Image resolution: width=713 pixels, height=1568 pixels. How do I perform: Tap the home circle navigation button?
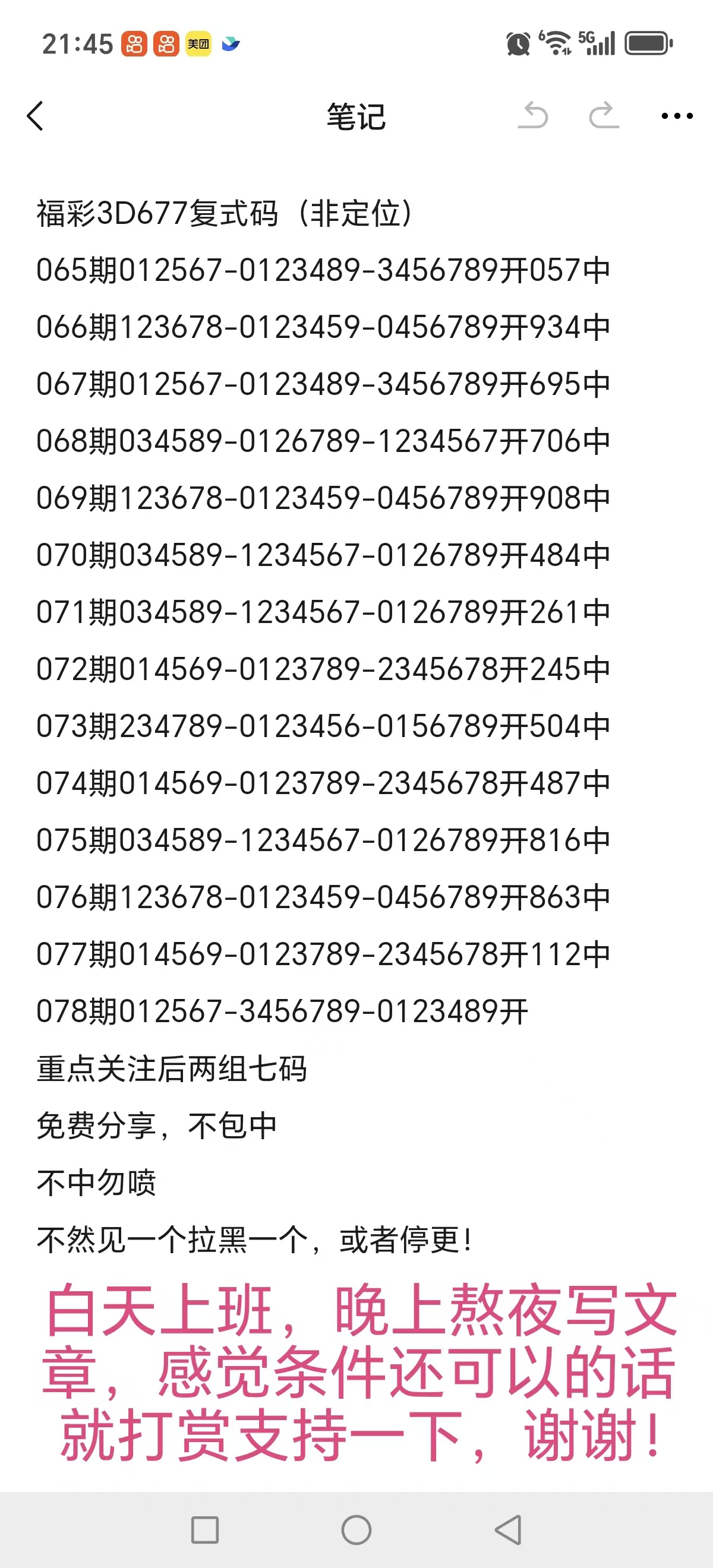pyautogui.click(x=356, y=1532)
